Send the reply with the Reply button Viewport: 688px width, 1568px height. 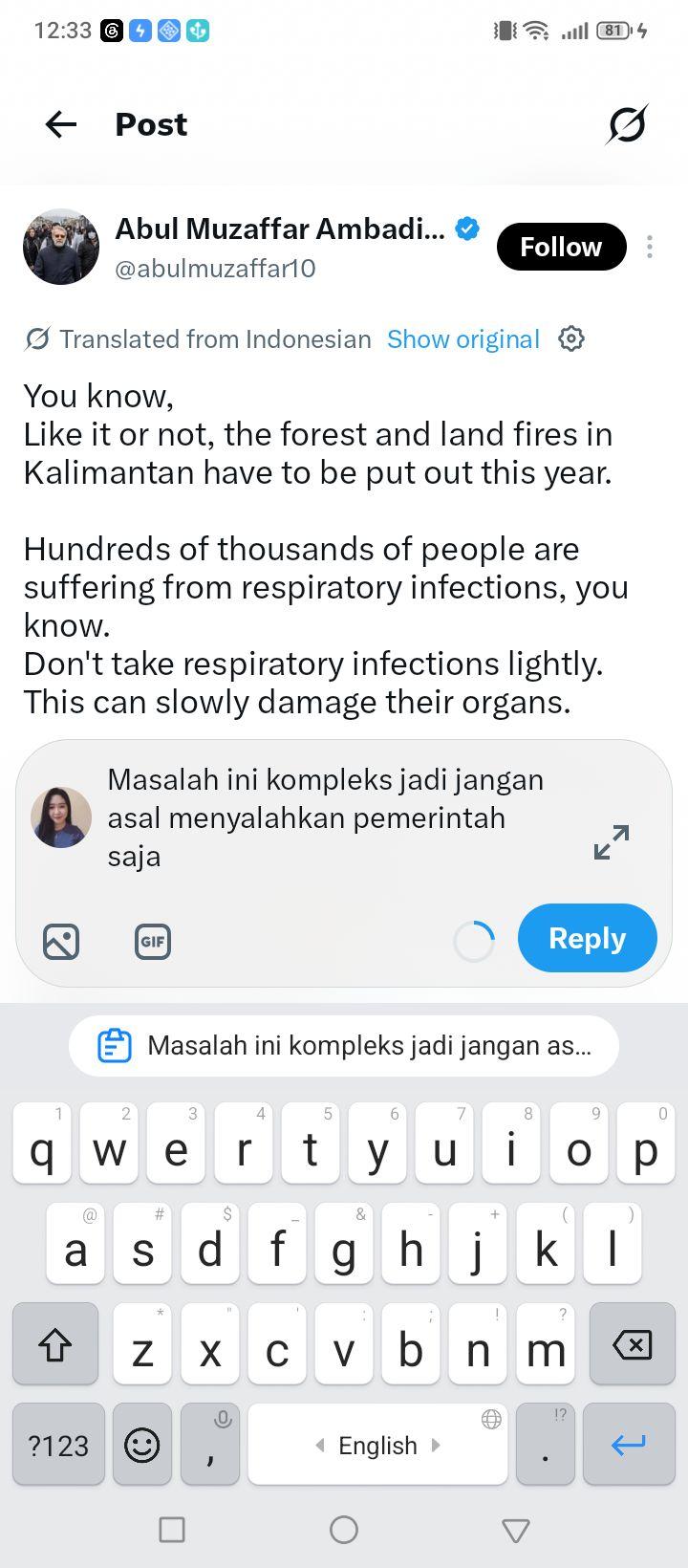(x=588, y=938)
